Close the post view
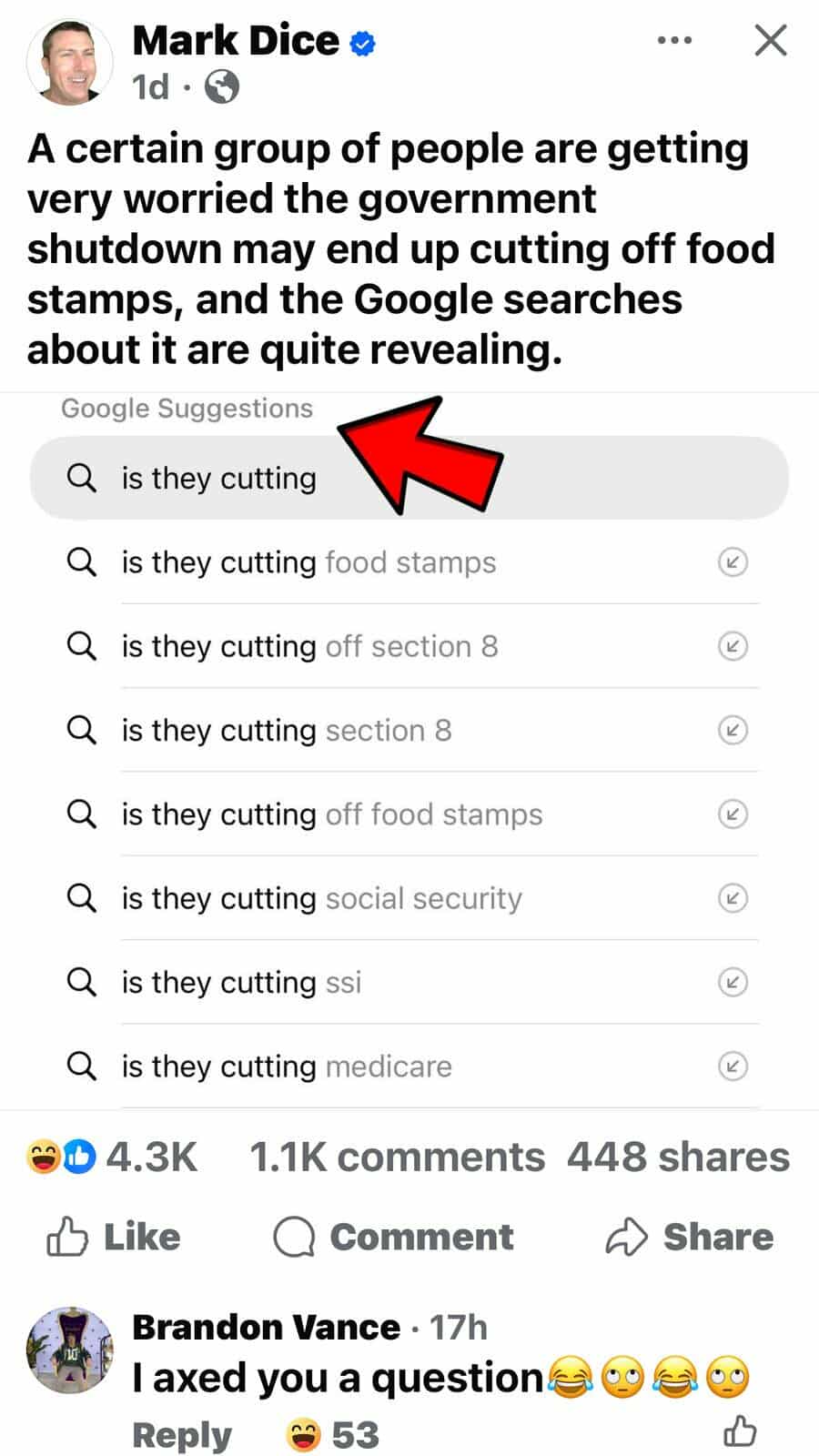Screen dimensions: 819x1456 [x=770, y=40]
